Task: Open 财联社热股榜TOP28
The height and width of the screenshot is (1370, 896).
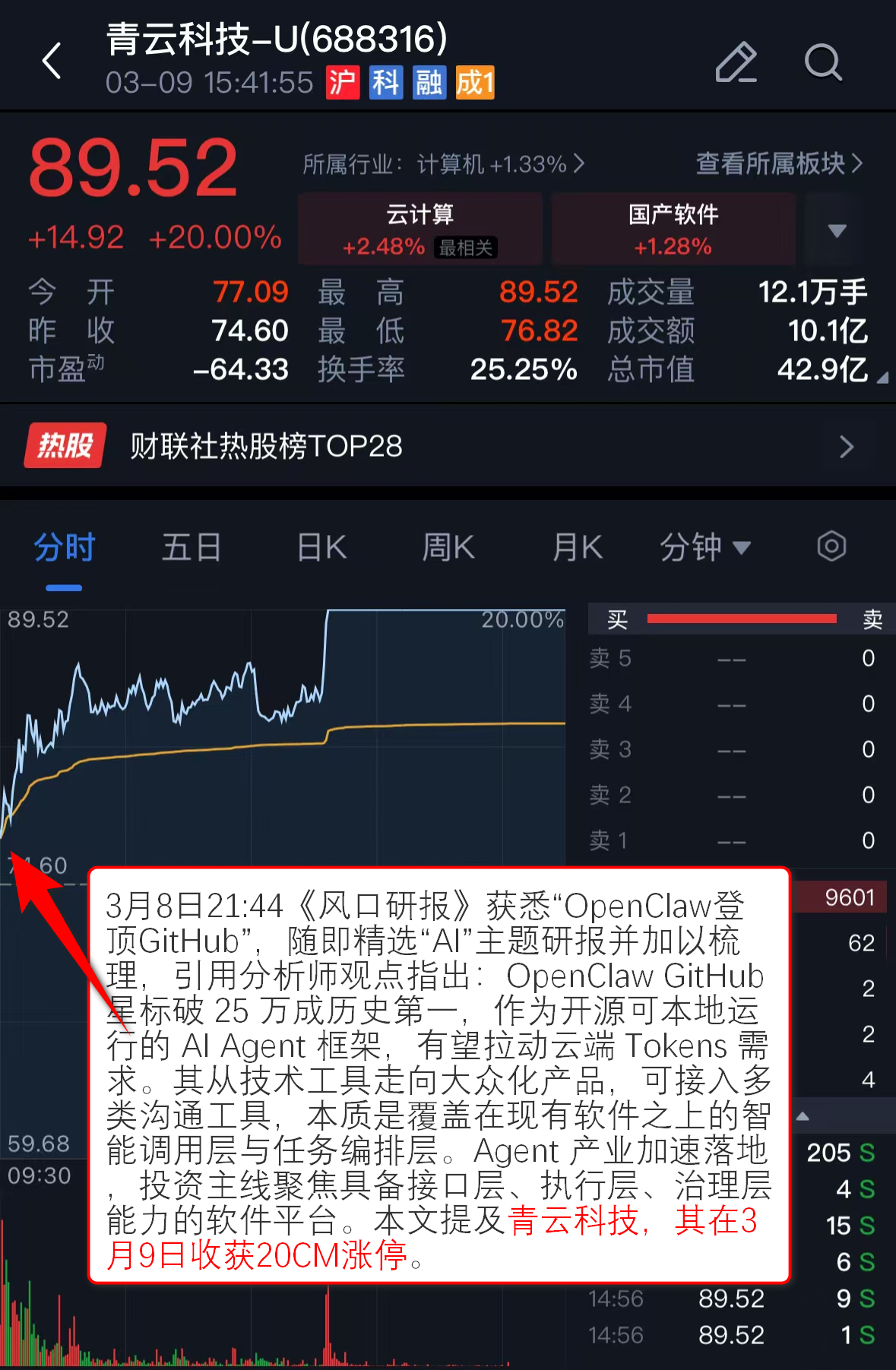Action: click(x=448, y=446)
